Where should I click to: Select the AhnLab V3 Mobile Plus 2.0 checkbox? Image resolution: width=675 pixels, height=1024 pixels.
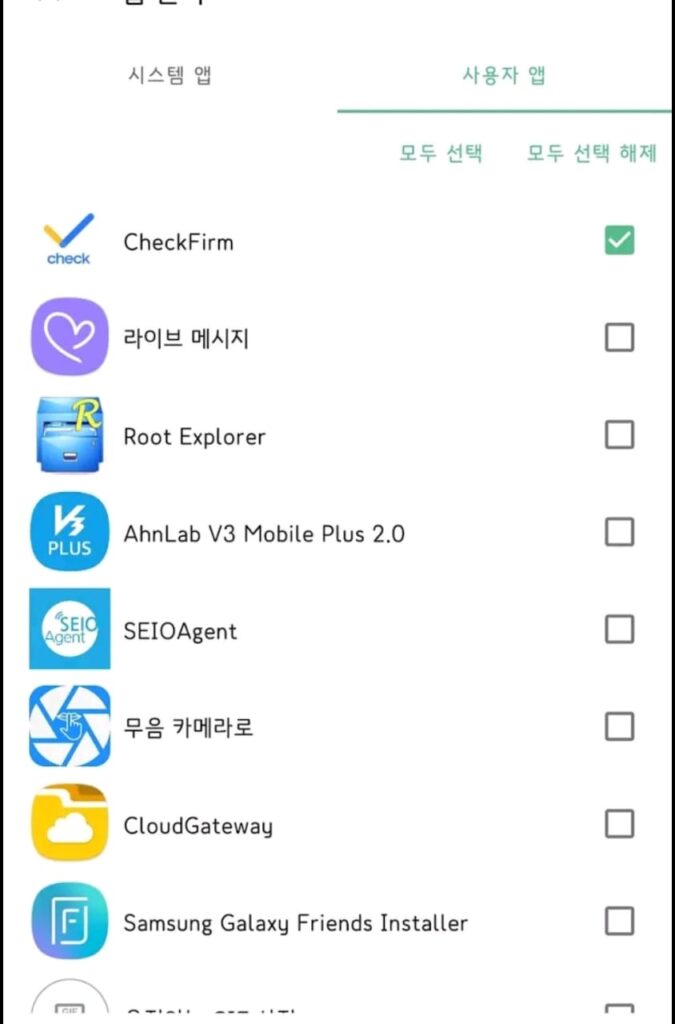tap(619, 532)
